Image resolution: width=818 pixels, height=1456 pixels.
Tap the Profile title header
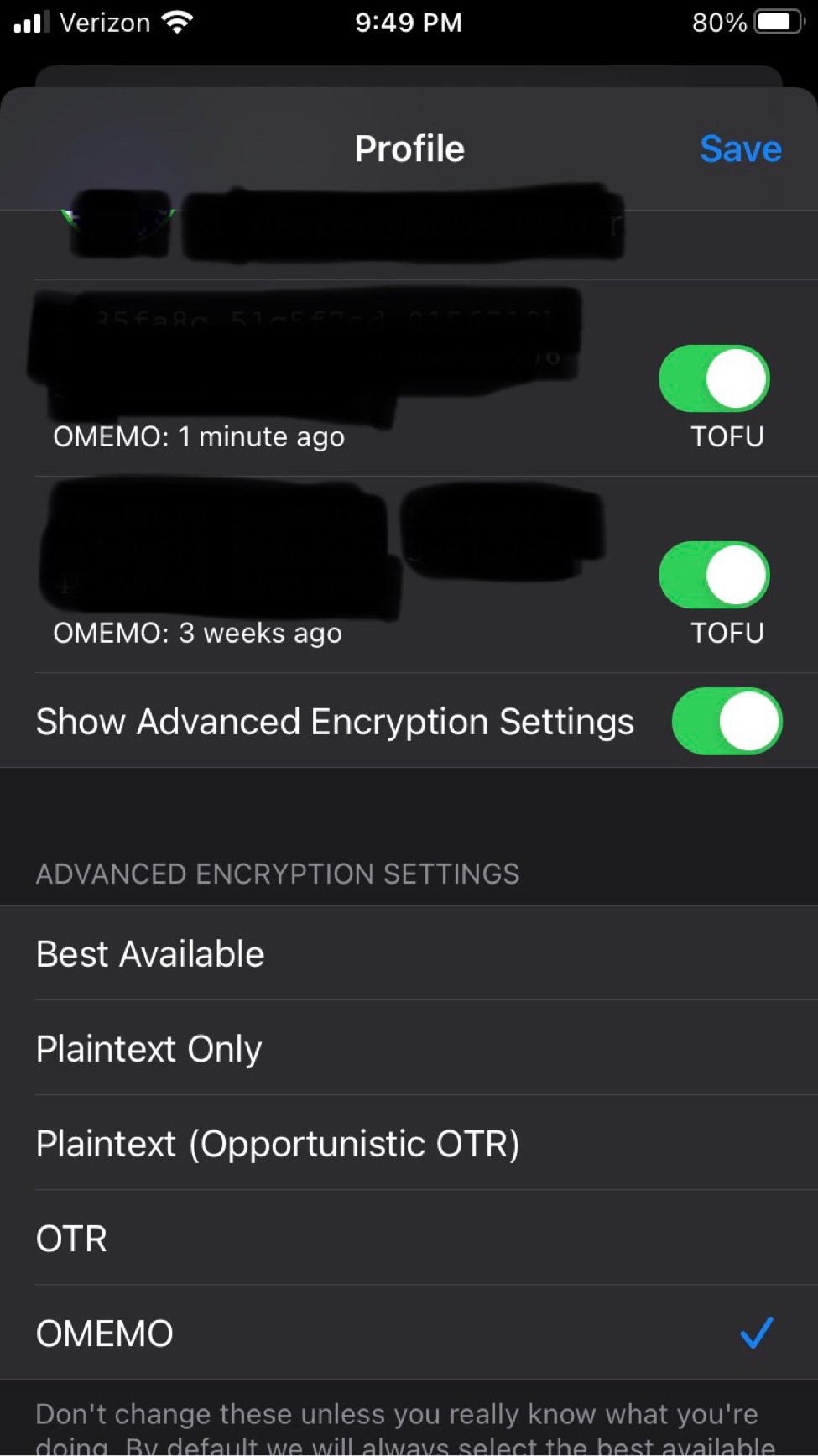[409, 149]
